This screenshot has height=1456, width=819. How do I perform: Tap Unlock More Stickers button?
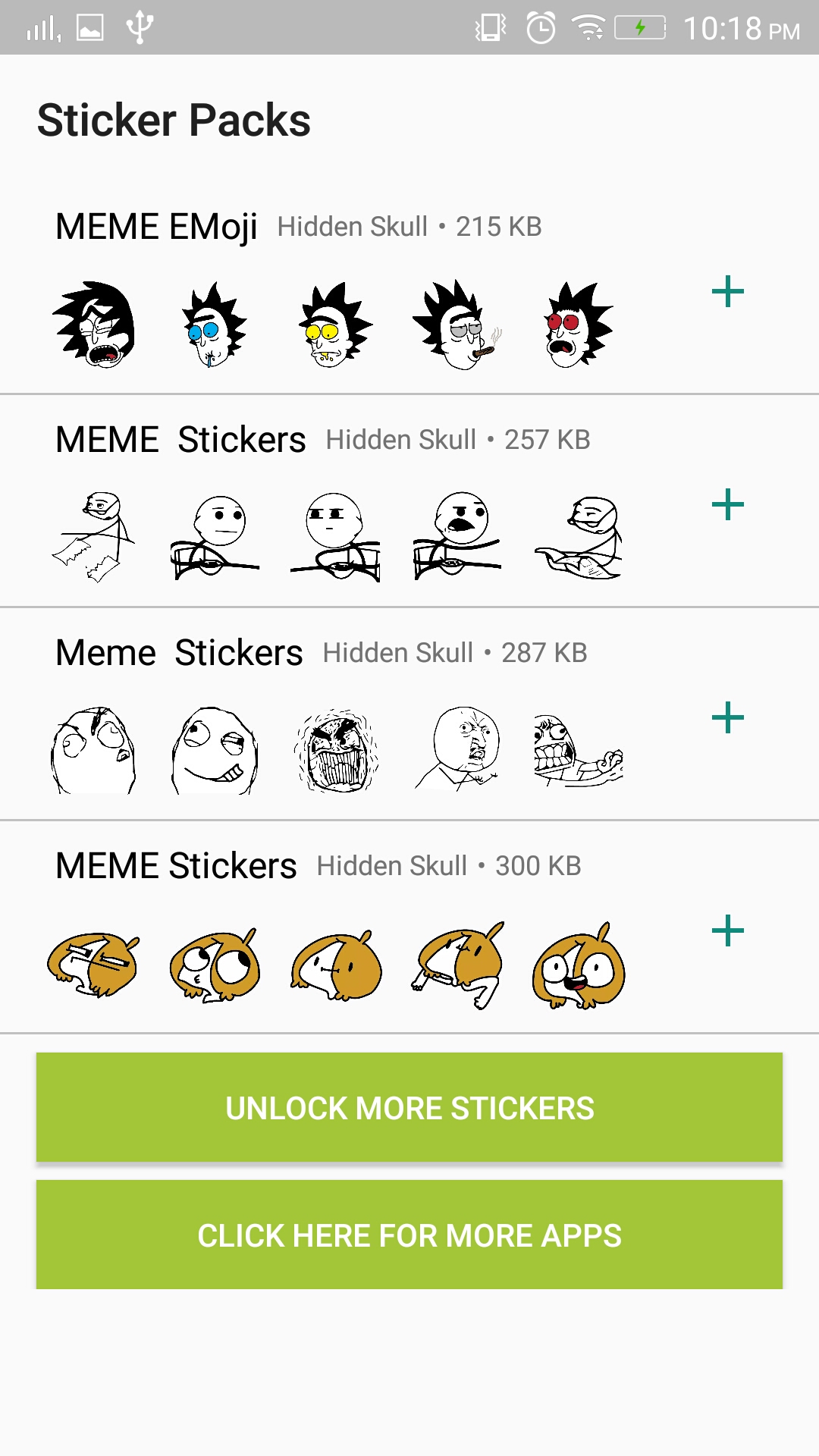point(409,1107)
